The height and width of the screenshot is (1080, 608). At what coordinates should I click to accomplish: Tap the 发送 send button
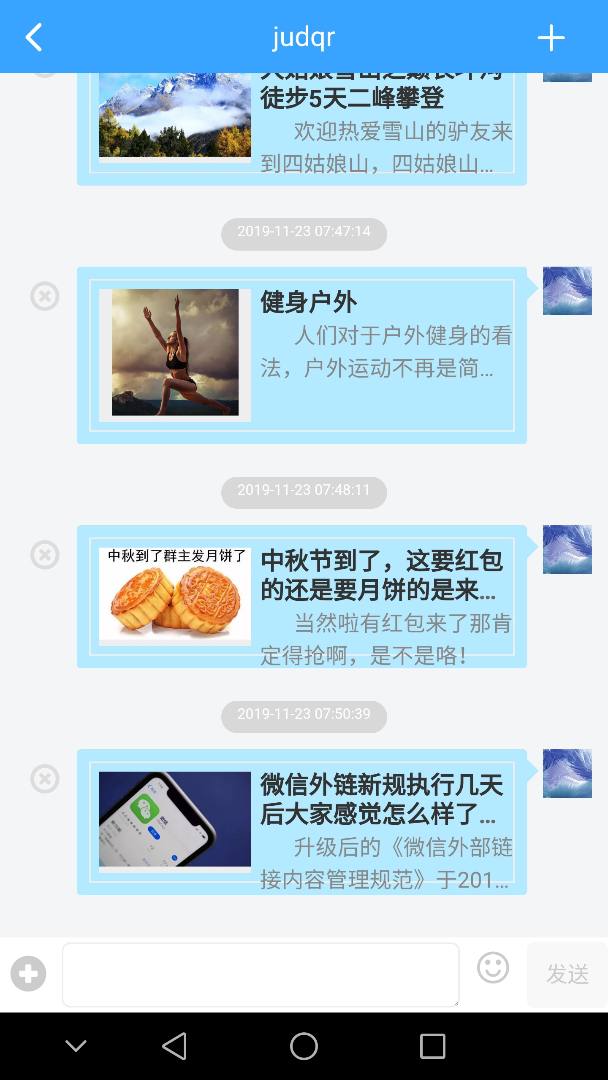567,974
